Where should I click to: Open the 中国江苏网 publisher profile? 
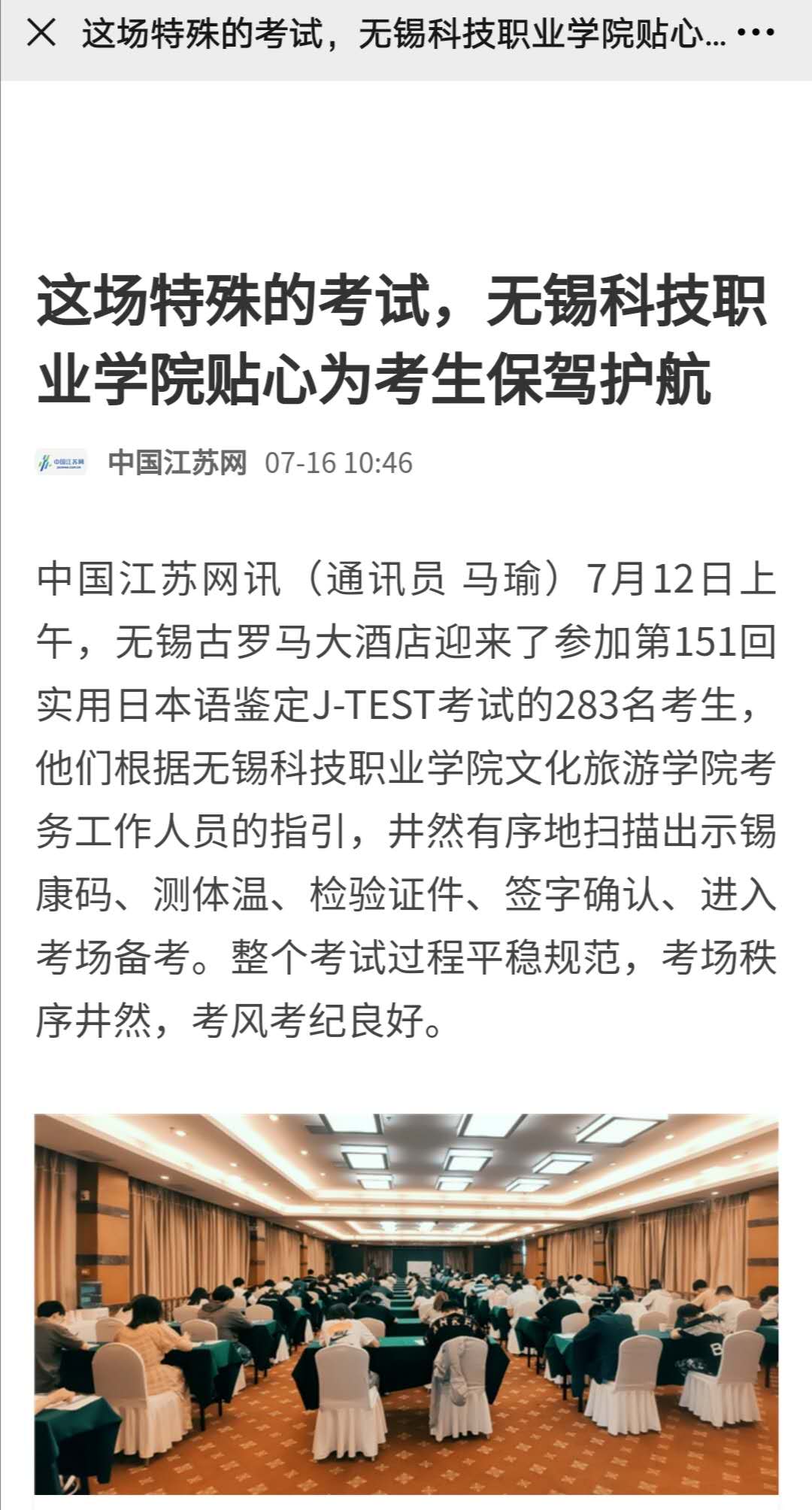177,462
